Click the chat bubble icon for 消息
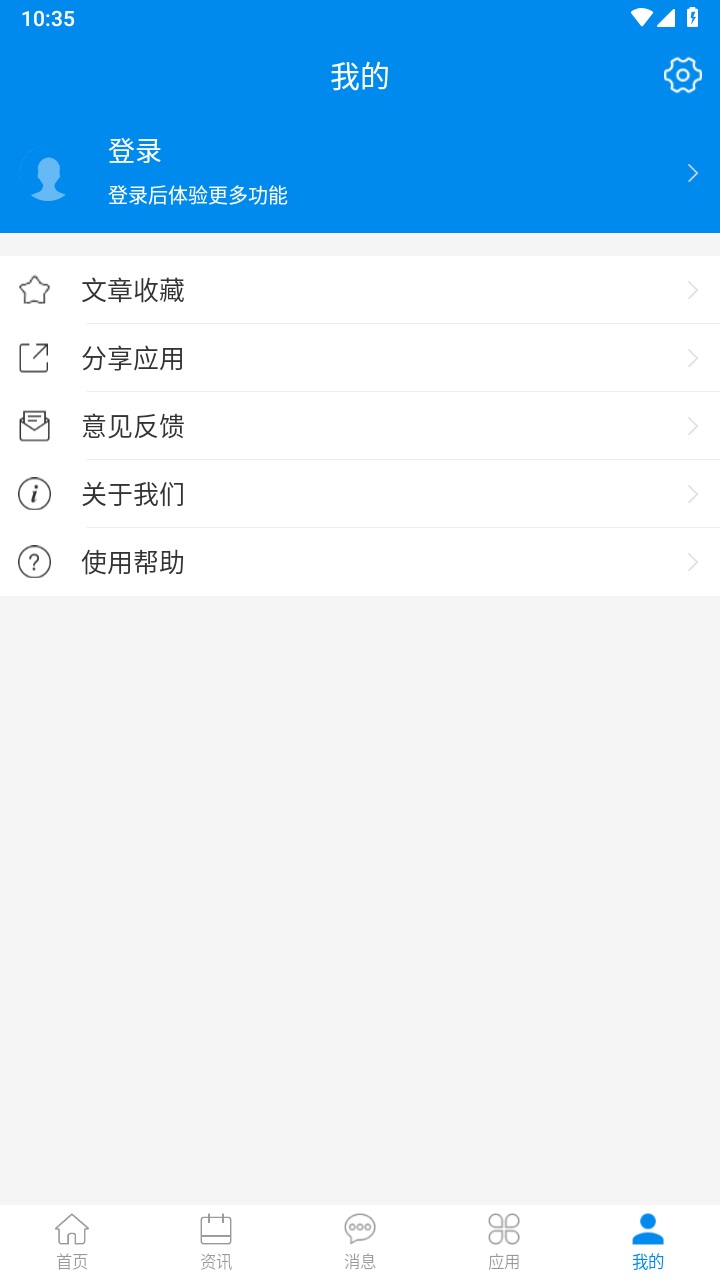Screen dimensions: 720x1280 [359, 1226]
